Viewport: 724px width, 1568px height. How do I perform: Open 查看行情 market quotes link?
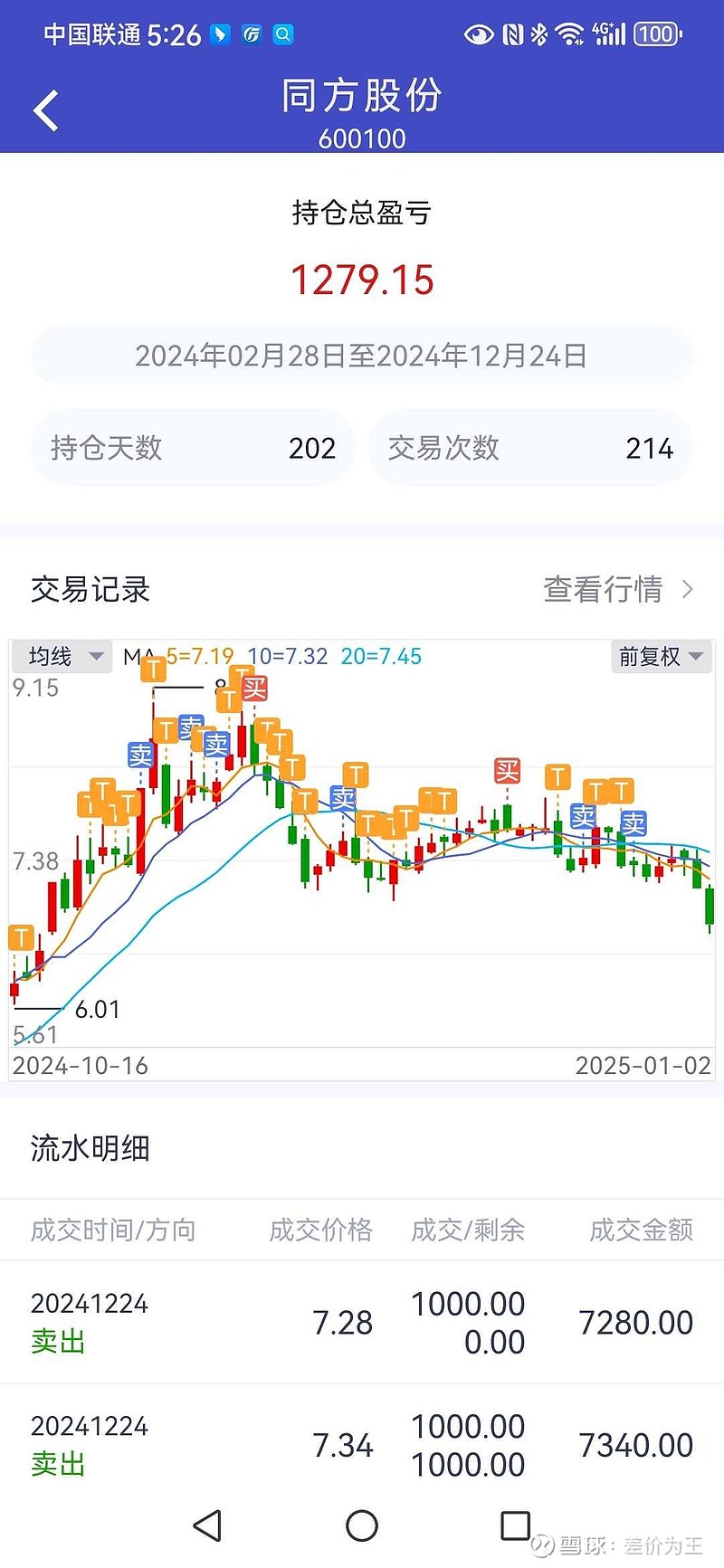[618, 589]
